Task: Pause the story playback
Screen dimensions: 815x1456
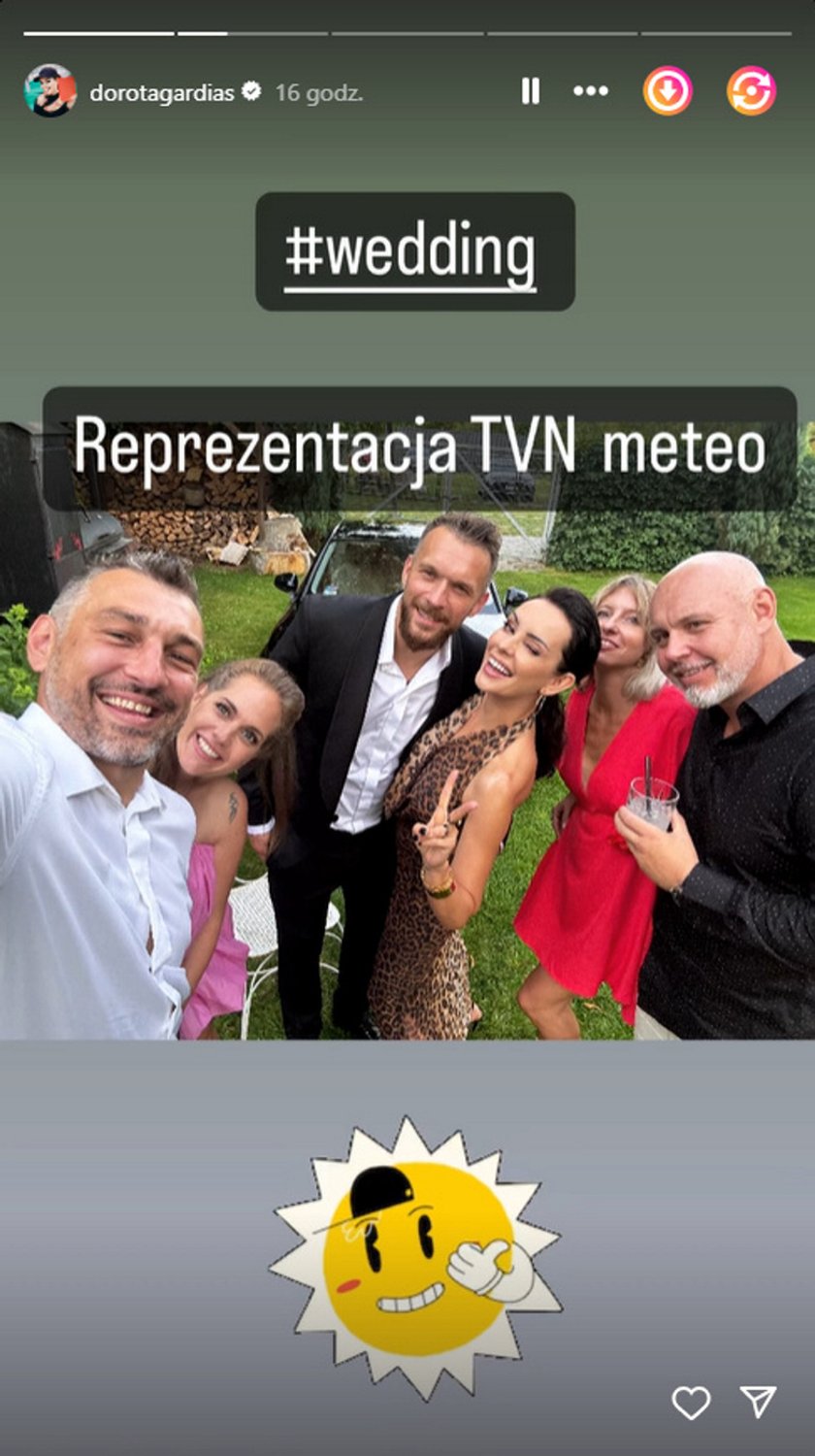Action: point(530,91)
